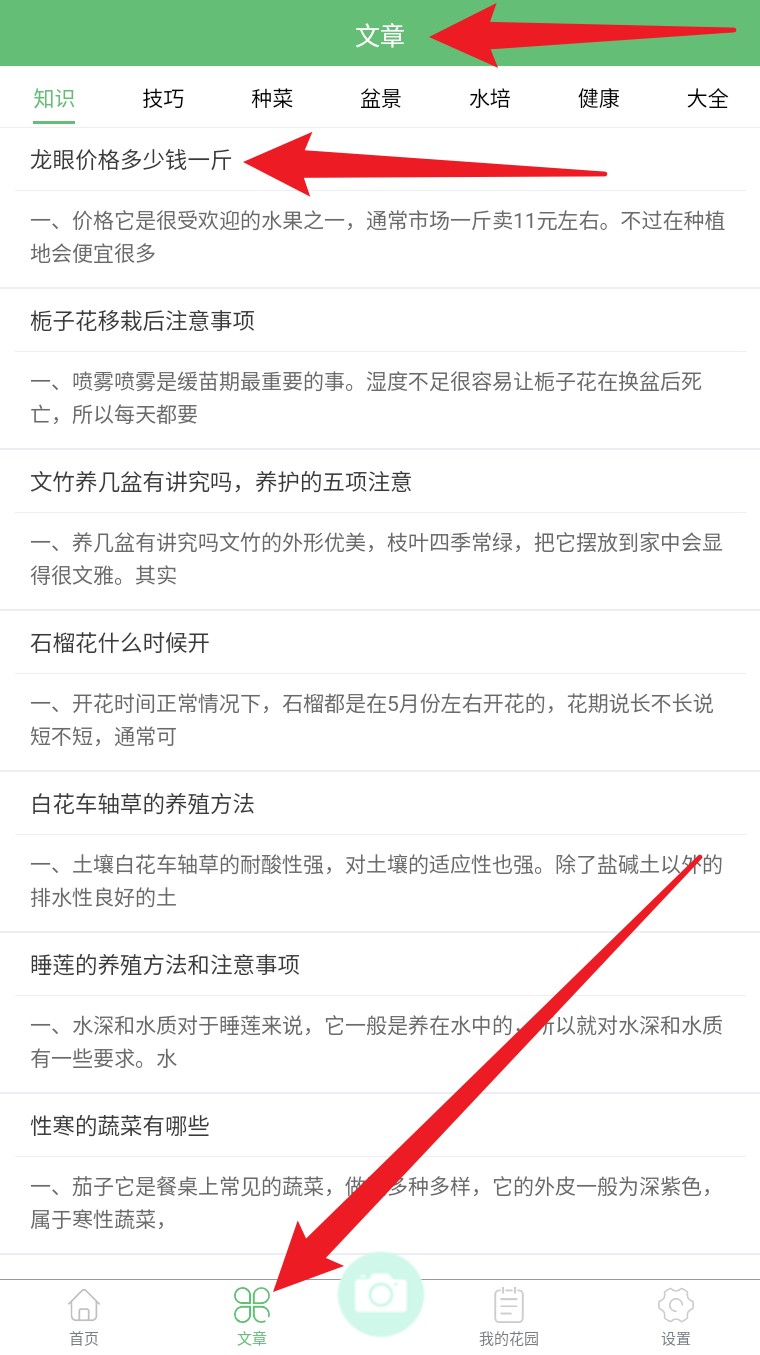The image size is (760, 1355).
Task: Open the camera button
Action: pyautogui.click(x=380, y=1295)
